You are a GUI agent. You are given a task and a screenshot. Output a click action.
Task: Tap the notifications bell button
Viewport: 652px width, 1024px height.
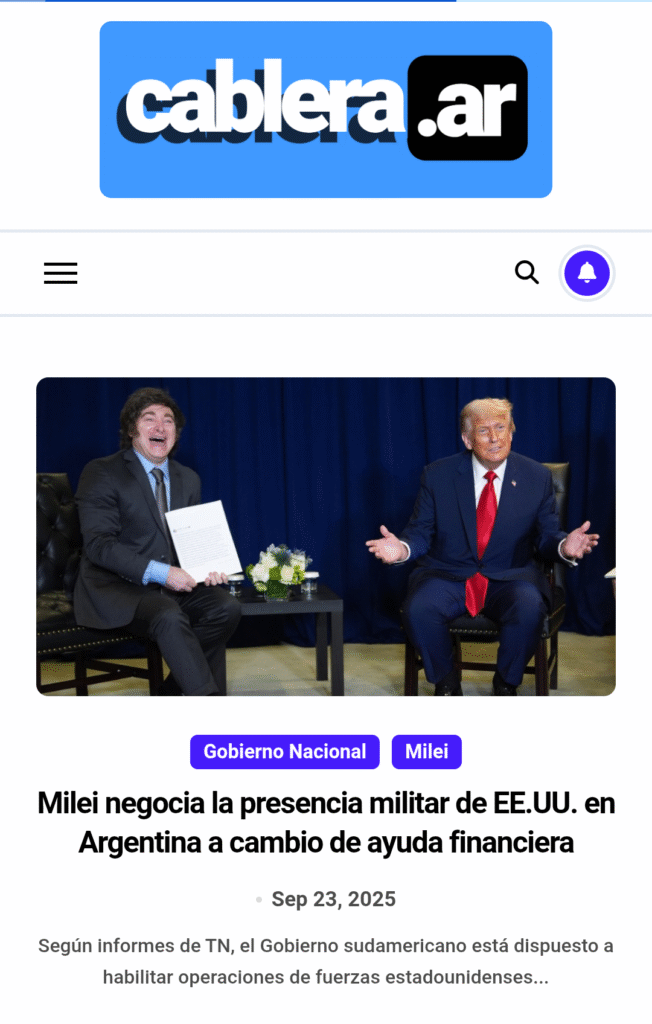coord(587,273)
